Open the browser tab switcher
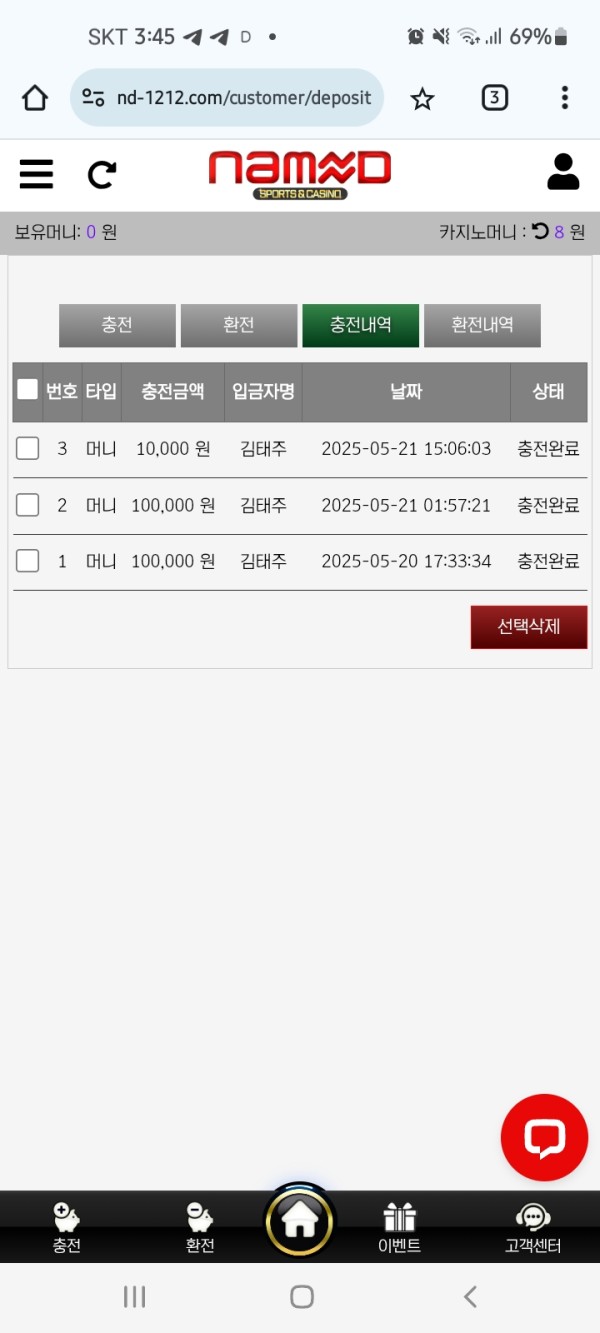This screenshot has height=1333, width=600. pos(494,97)
